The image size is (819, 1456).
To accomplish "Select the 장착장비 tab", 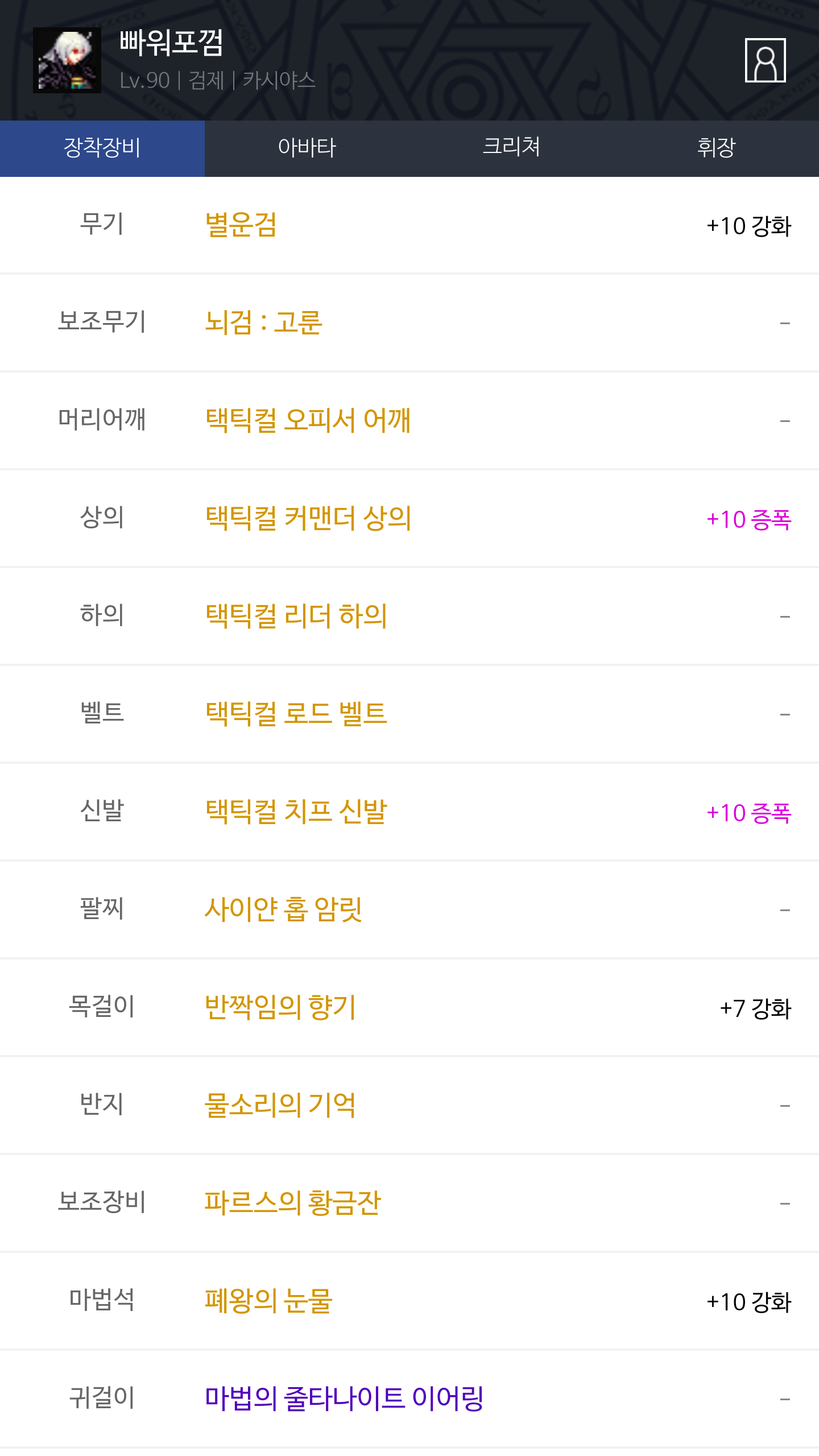I will tap(102, 148).
